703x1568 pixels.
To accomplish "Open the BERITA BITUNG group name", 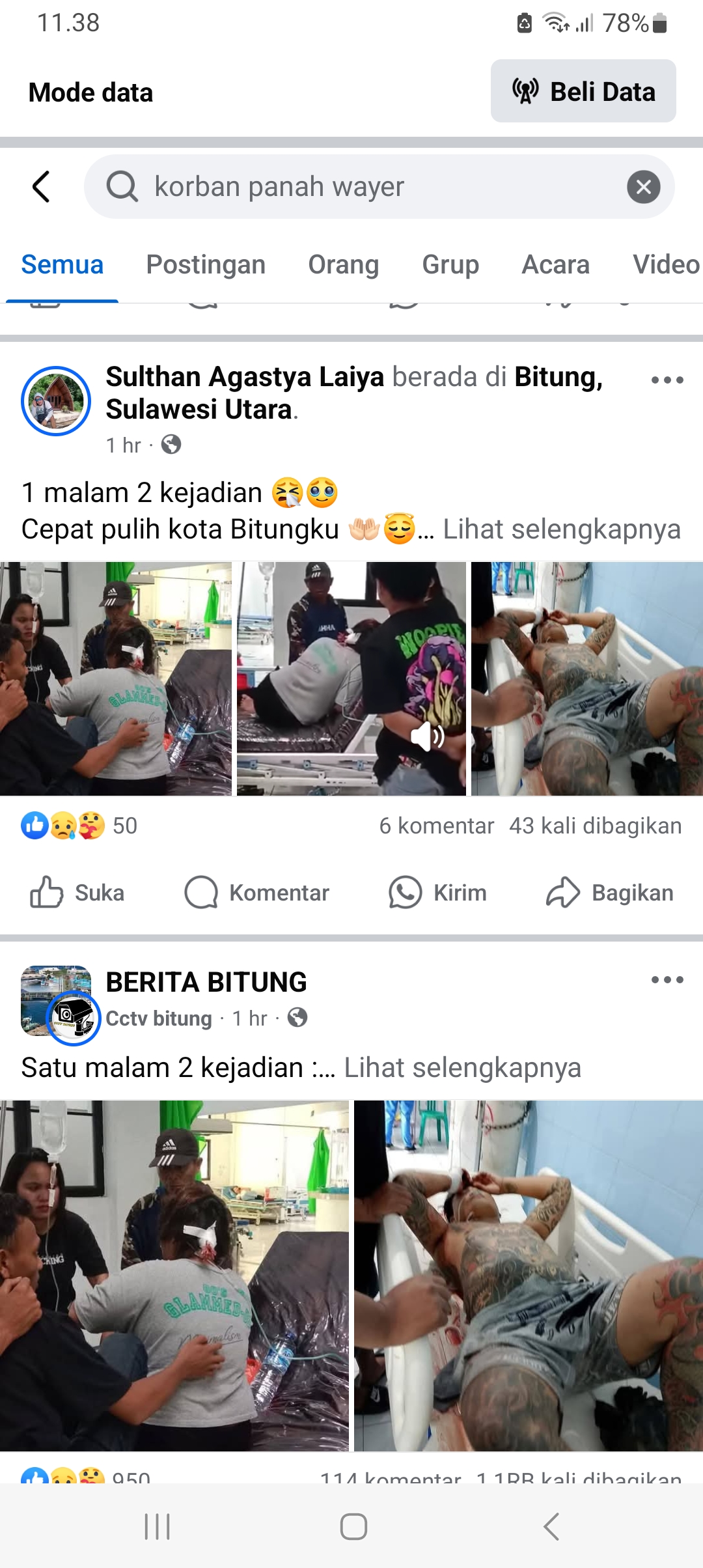I will click(206, 982).
